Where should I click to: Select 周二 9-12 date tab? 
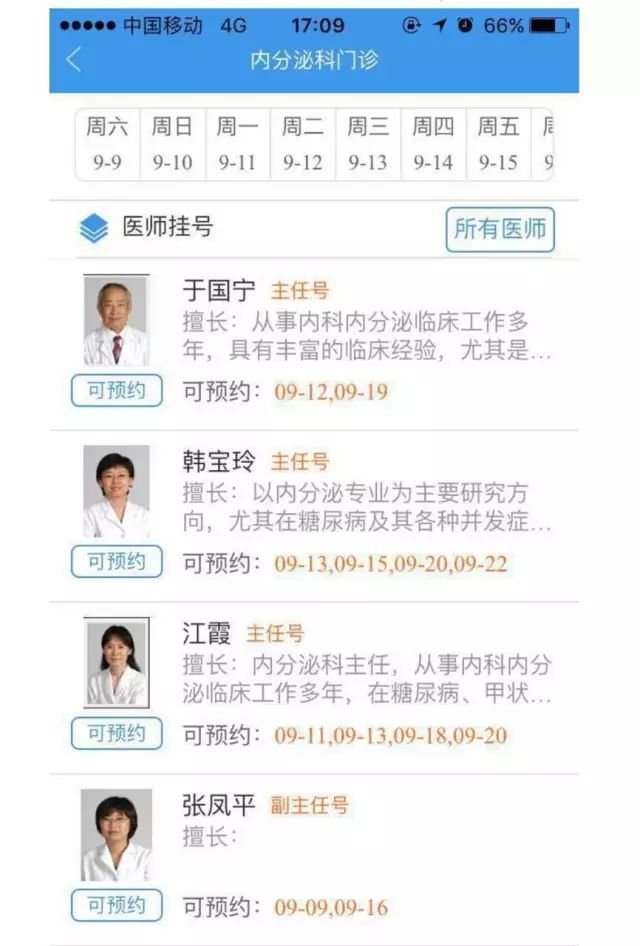(x=303, y=144)
